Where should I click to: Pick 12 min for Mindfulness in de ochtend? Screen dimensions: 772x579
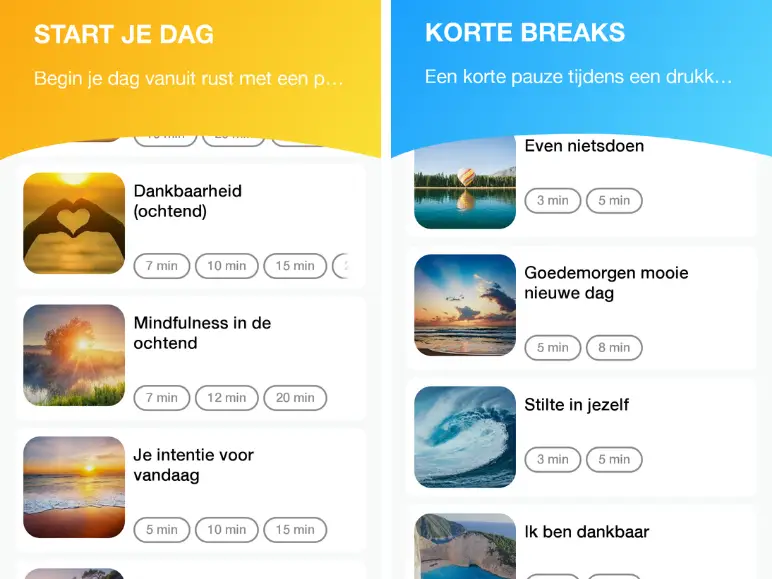(227, 398)
